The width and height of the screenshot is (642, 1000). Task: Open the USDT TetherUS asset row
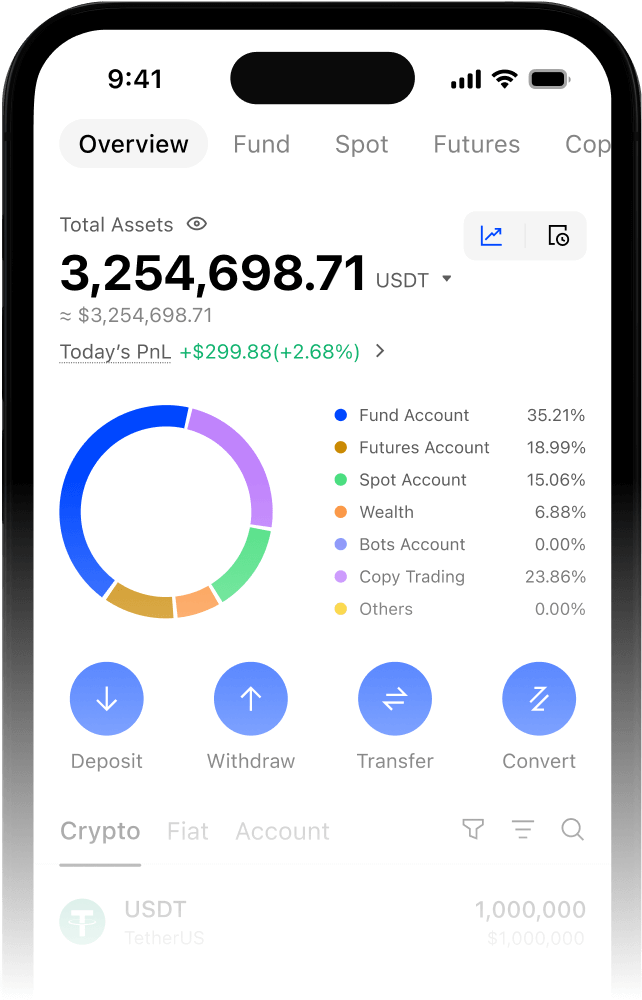click(322, 922)
